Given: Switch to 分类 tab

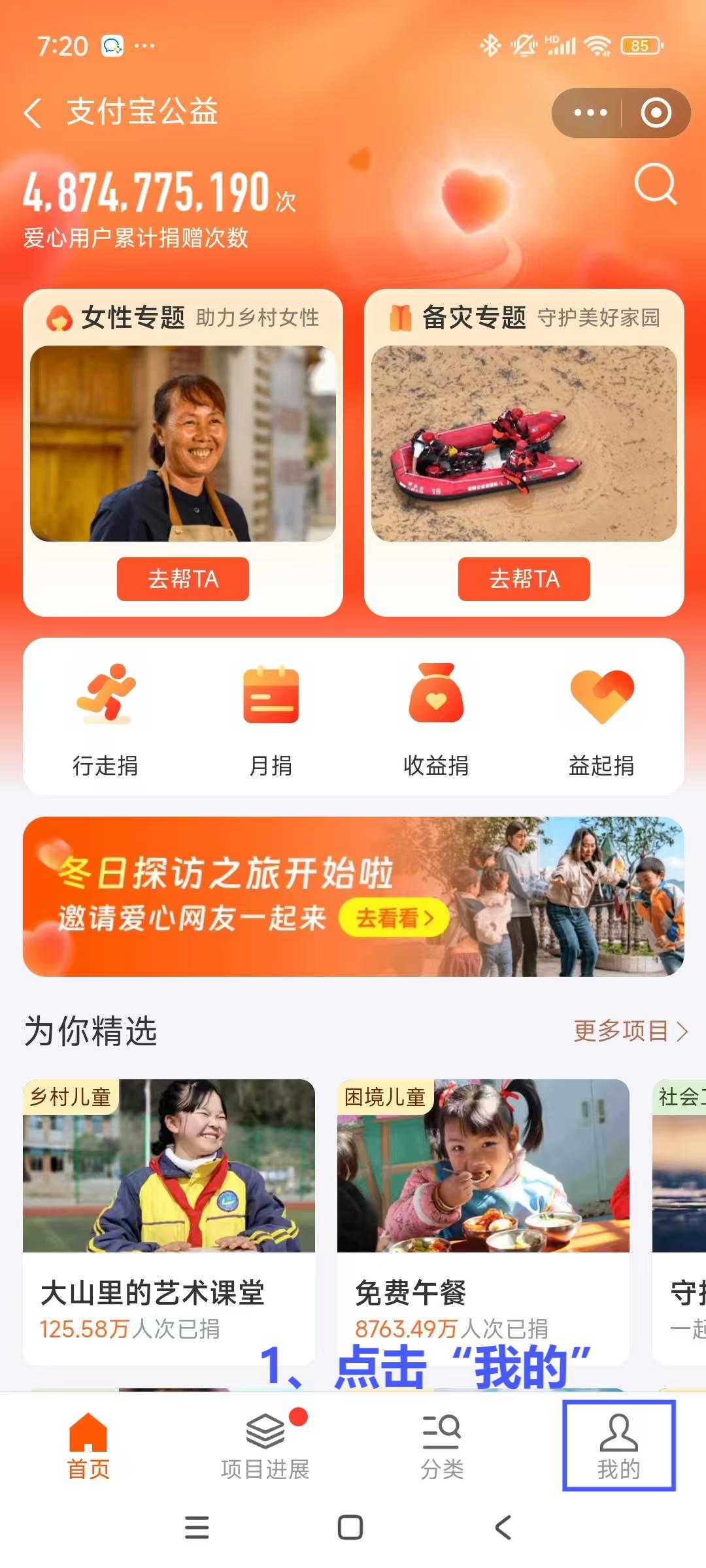Looking at the screenshot, I should (442, 1446).
